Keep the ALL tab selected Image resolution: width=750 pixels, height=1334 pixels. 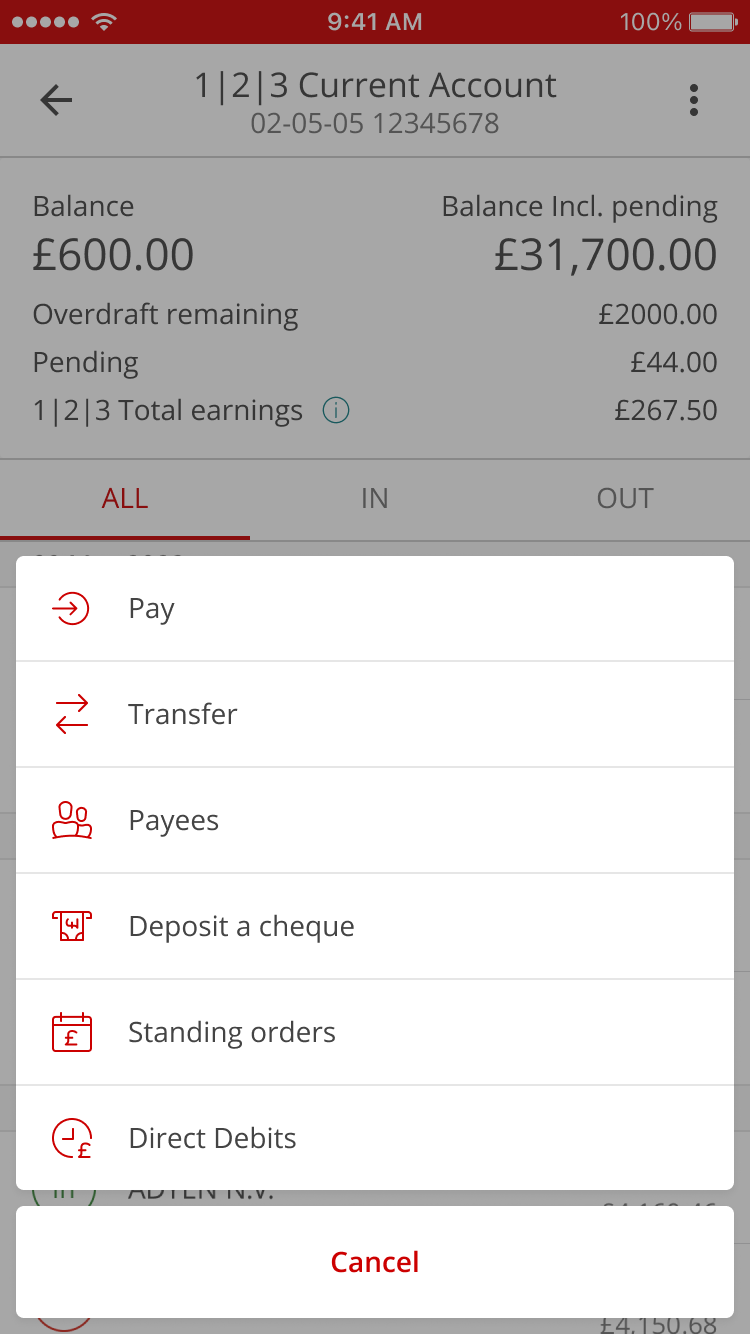coord(125,498)
